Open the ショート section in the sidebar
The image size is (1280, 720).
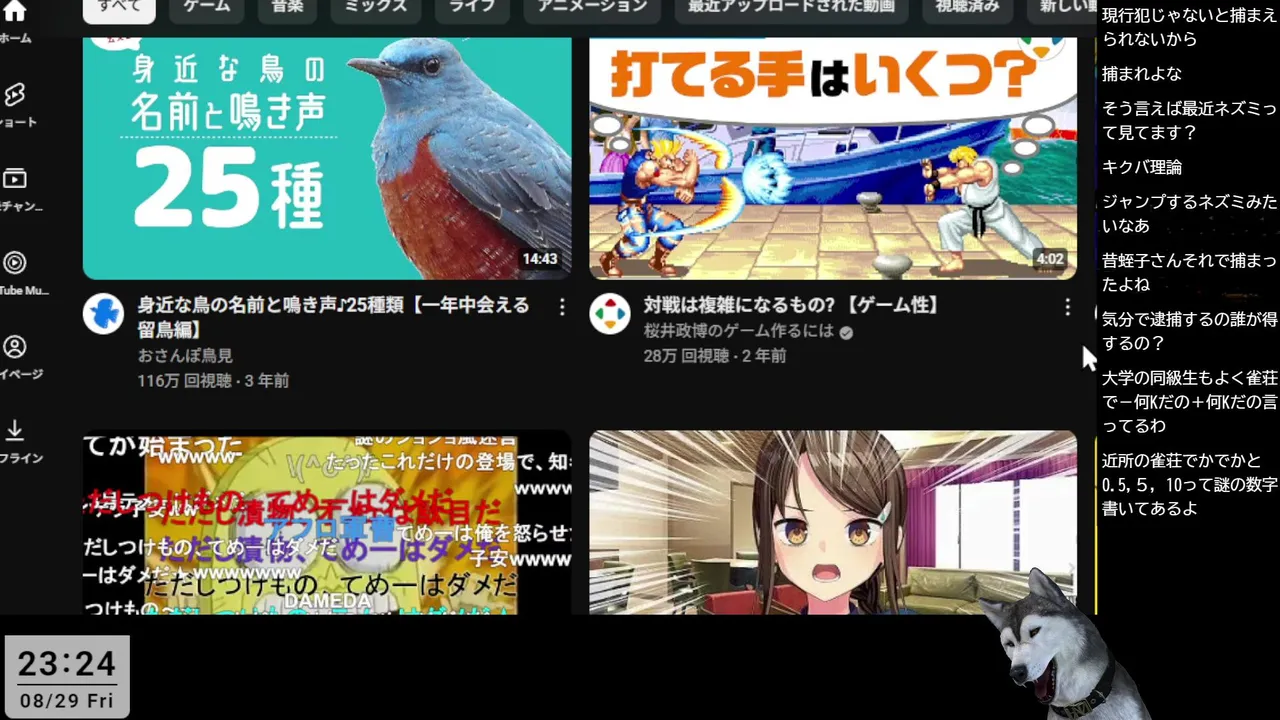point(15,104)
